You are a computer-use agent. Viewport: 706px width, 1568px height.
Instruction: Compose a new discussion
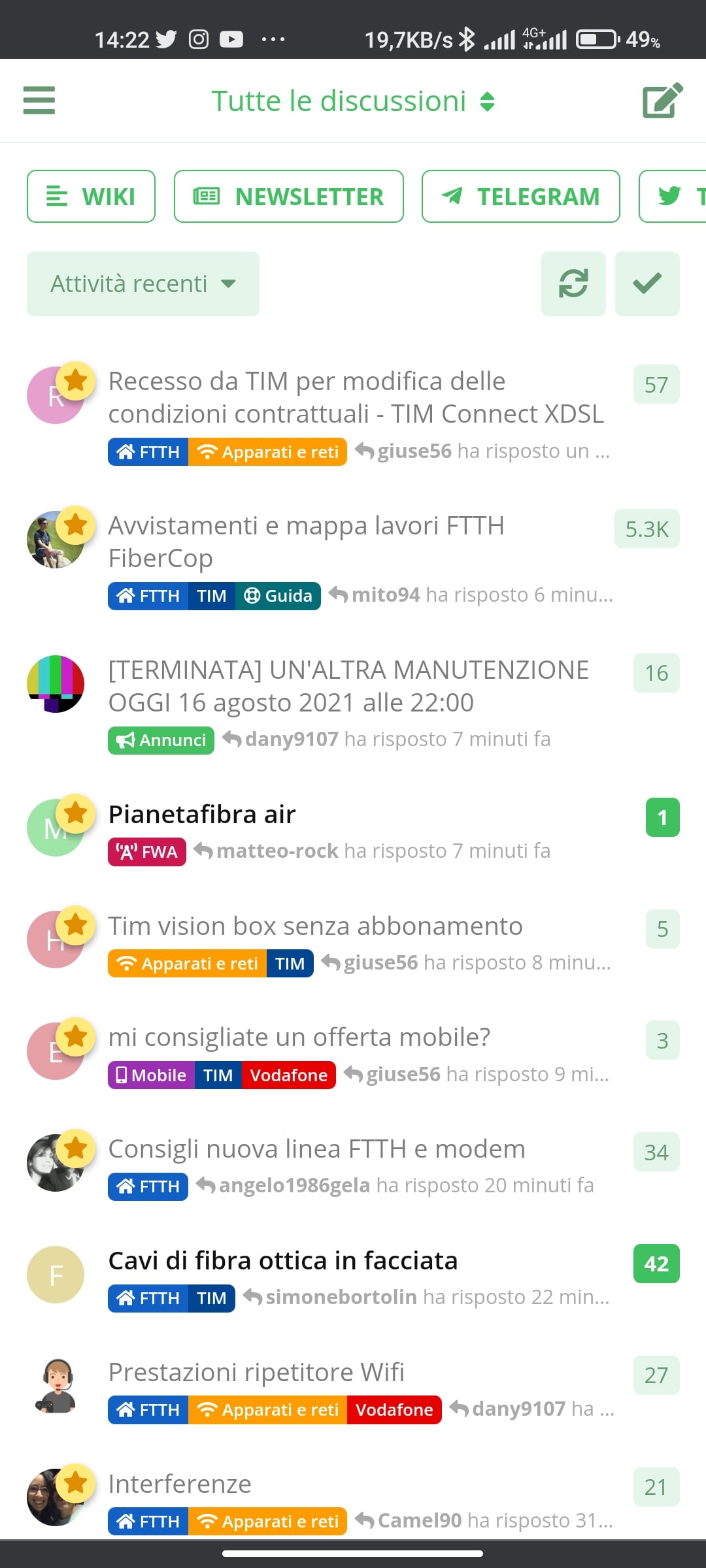(x=662, y=101)
